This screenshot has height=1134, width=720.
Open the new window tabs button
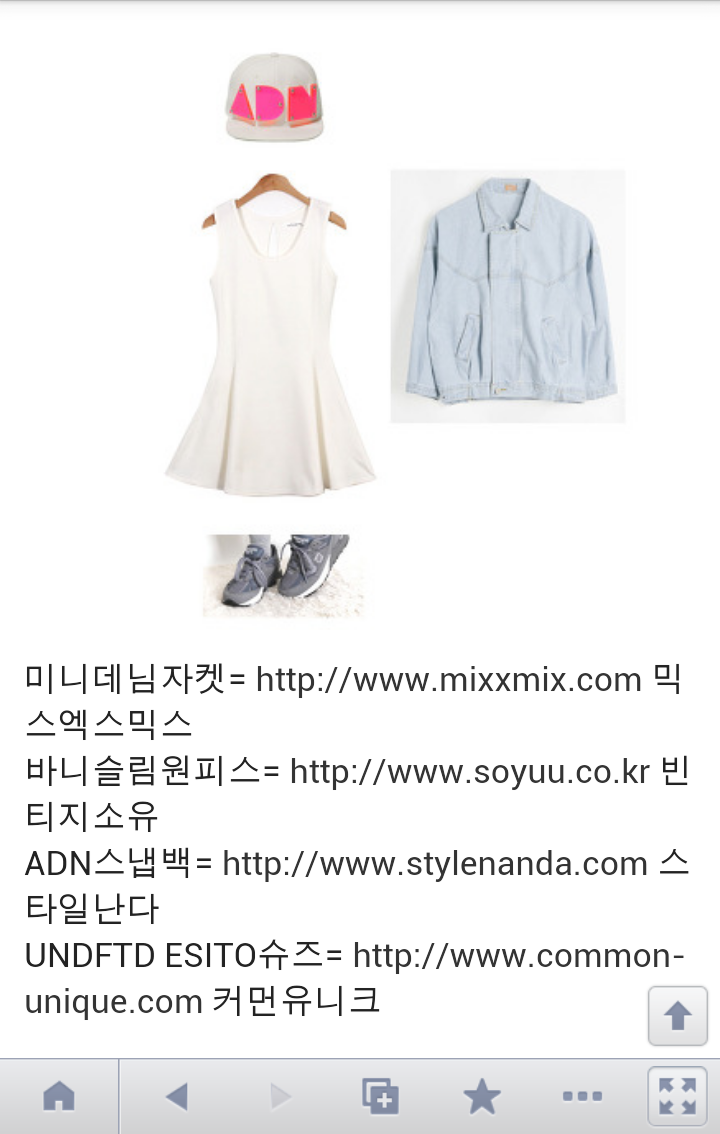[x=380, y=1096]
